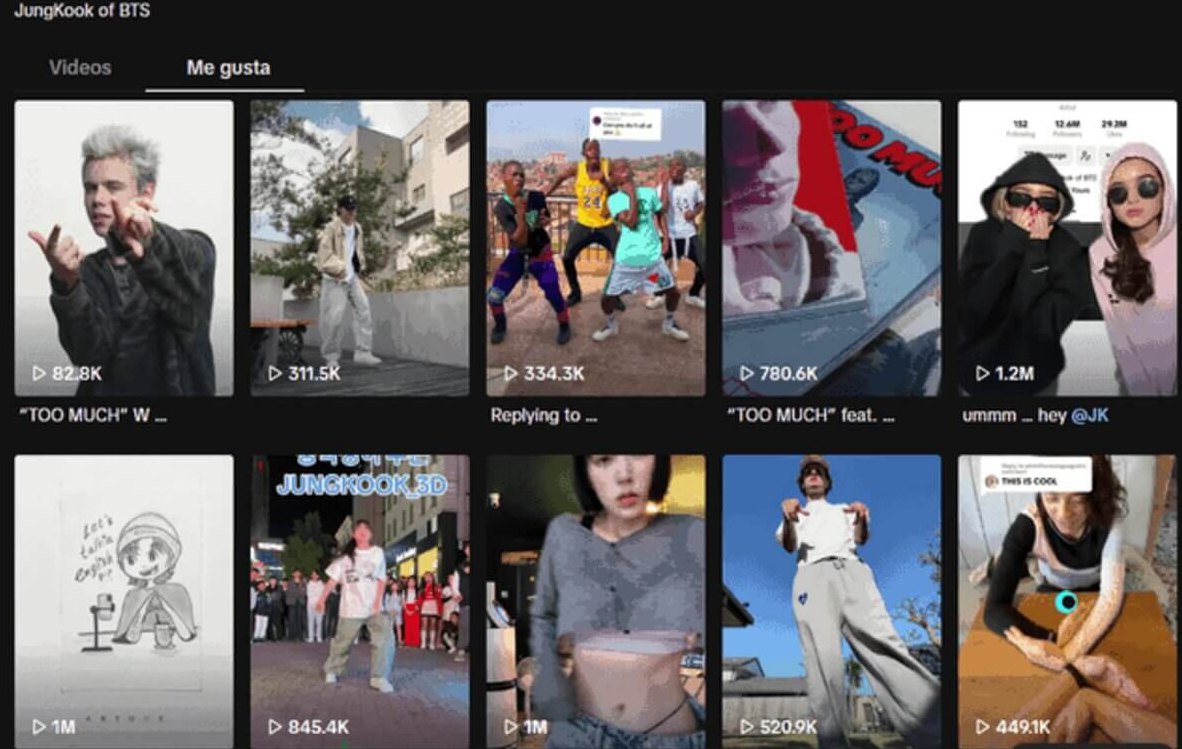
Task: Switch to the Videos tab
Action: click(80, 68)
